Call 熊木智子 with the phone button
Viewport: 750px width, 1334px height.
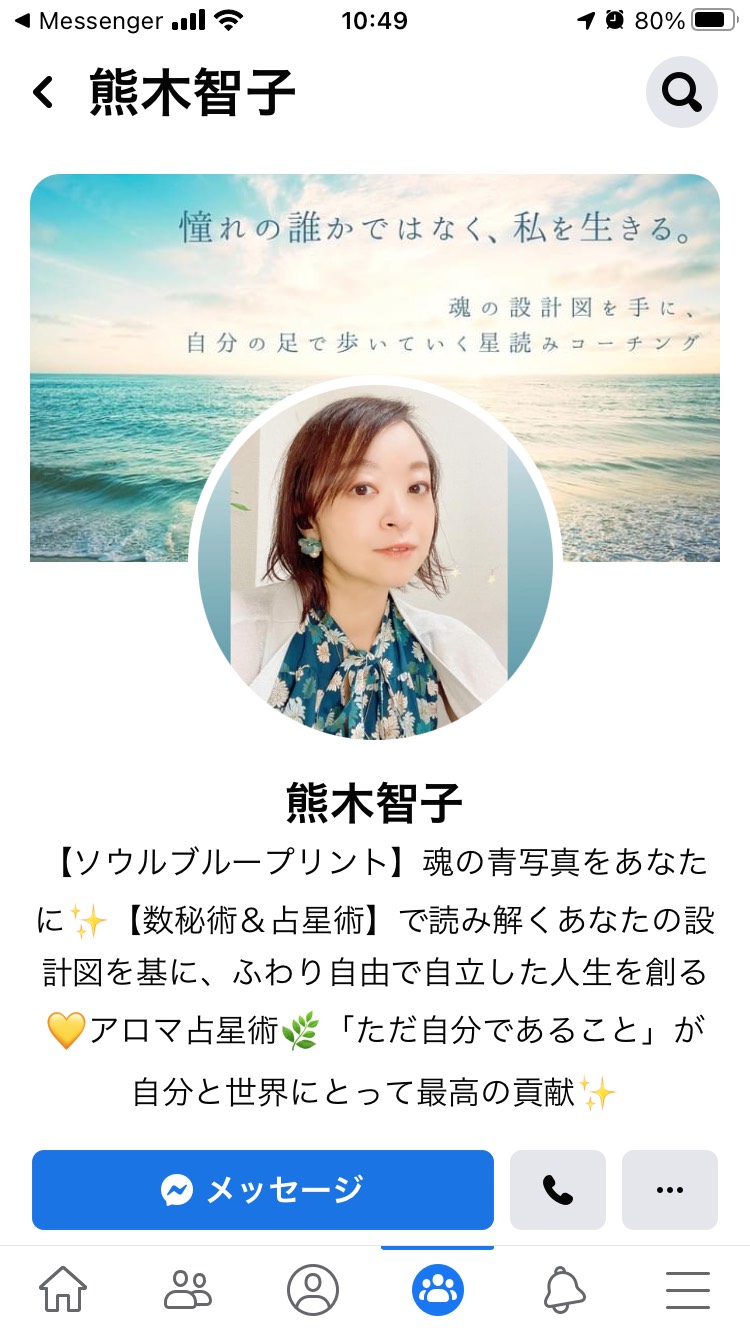558,1189
